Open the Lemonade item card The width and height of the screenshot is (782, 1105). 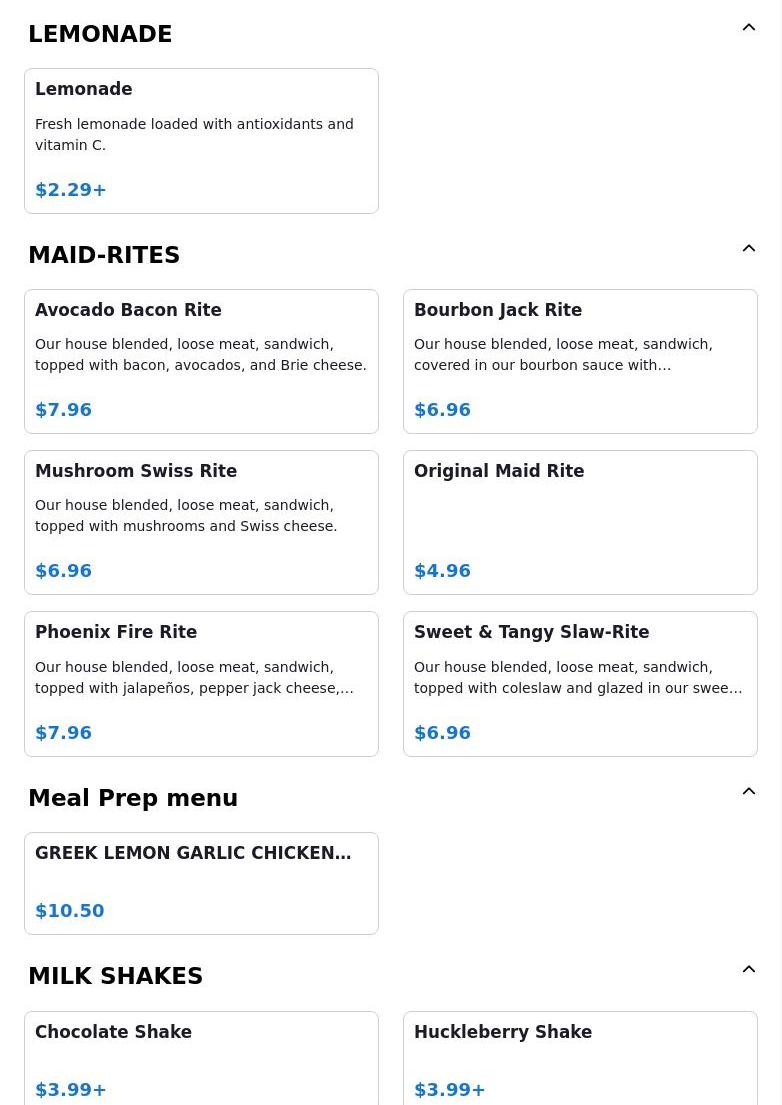(x=201, y=140)
